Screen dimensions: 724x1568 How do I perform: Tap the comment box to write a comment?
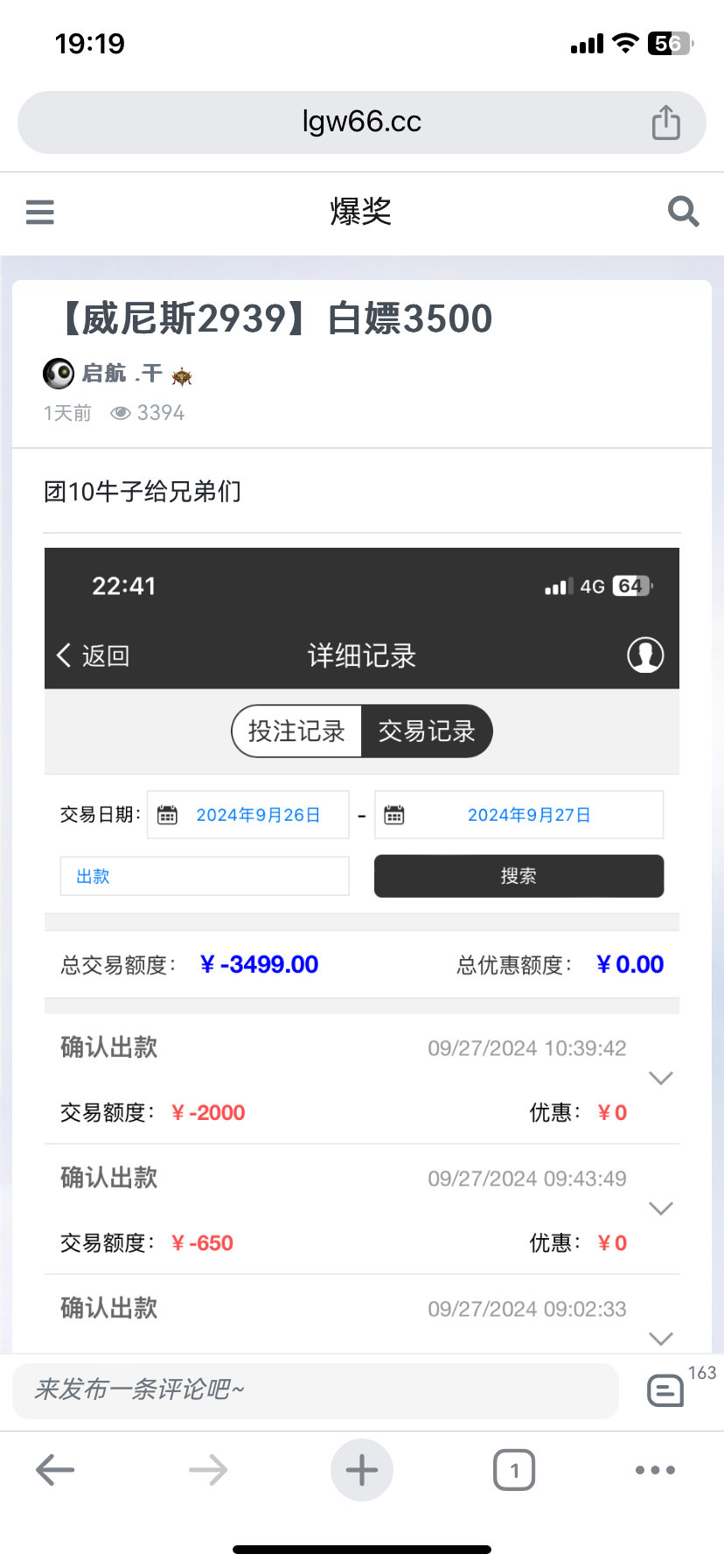pos(316,1390)
